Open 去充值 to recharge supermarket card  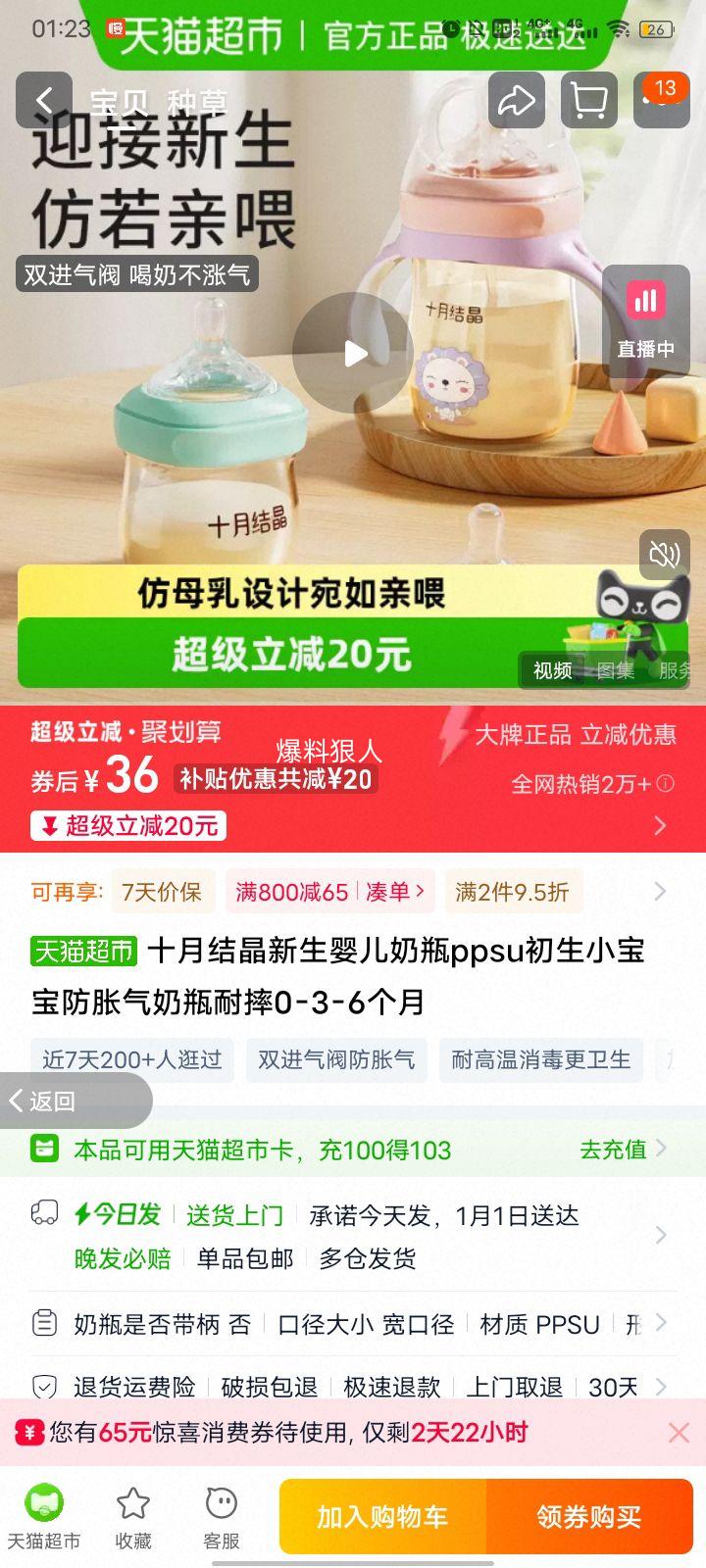click(x=613, y=1150)
